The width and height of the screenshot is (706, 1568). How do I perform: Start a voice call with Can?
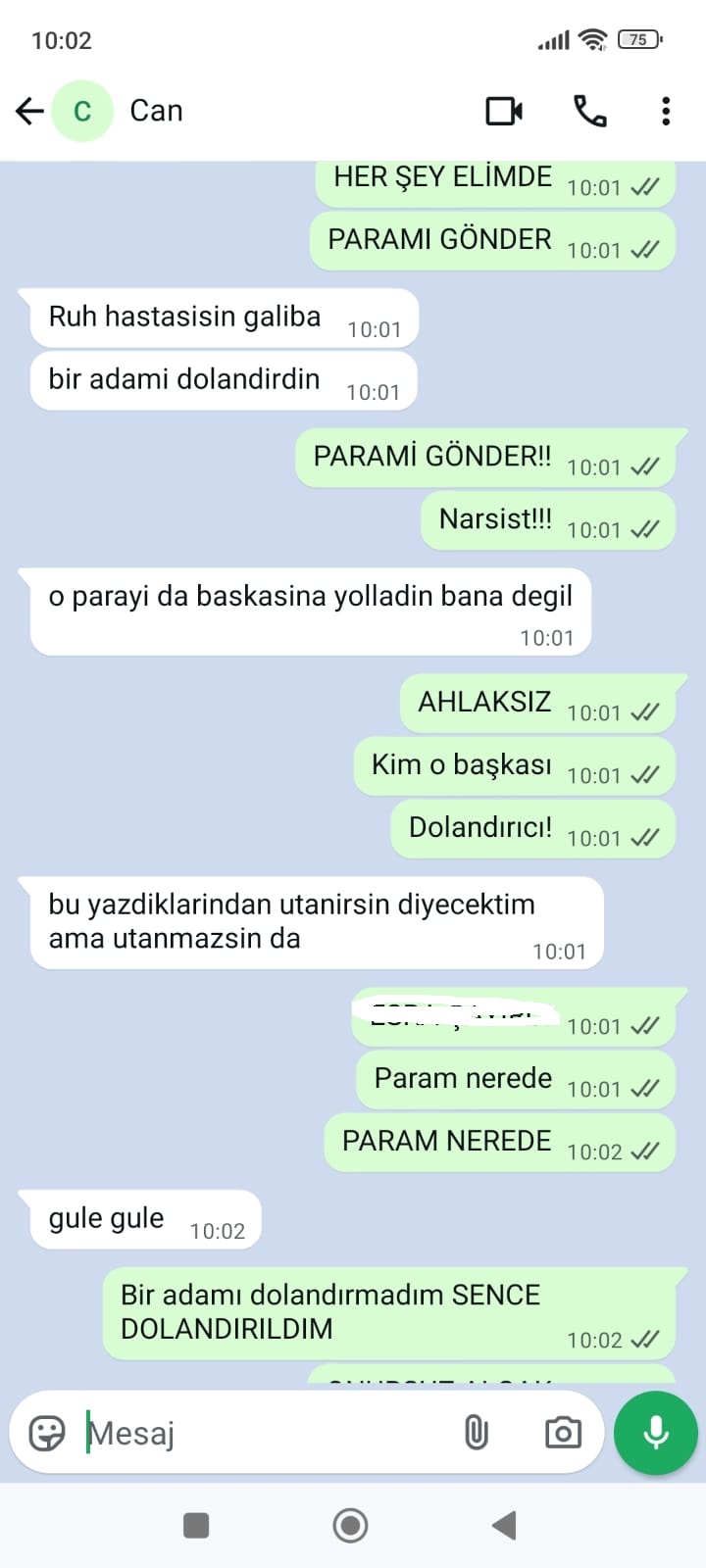point(590,111)
